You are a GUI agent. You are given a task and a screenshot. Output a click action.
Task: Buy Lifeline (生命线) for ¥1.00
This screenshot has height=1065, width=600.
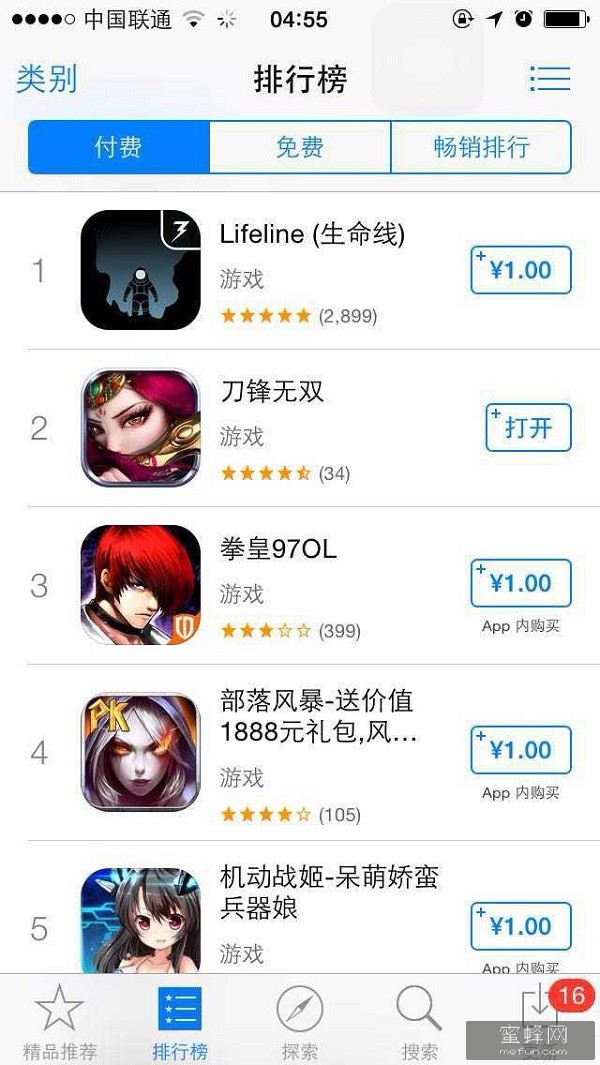[520, 270]
